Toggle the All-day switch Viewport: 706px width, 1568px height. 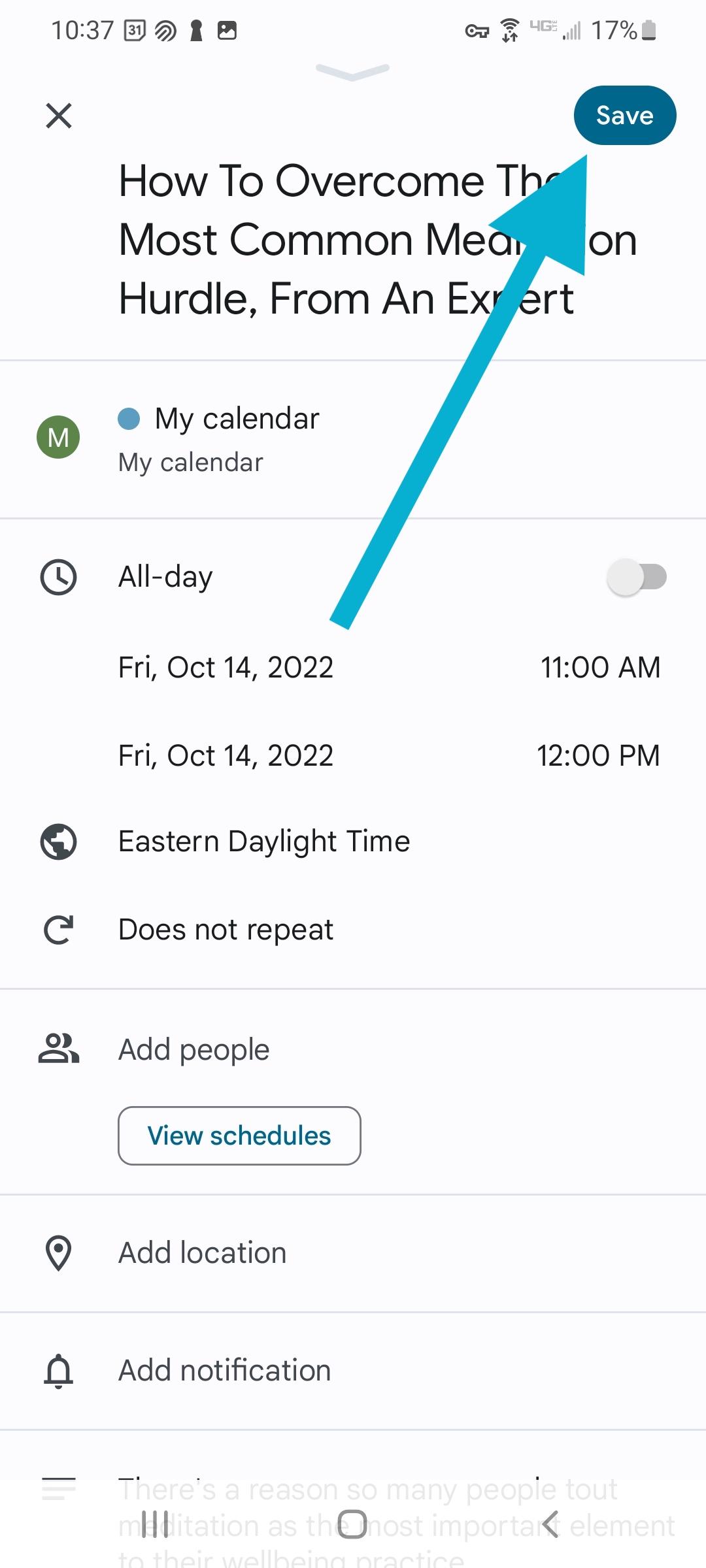(x=637, y=577)
